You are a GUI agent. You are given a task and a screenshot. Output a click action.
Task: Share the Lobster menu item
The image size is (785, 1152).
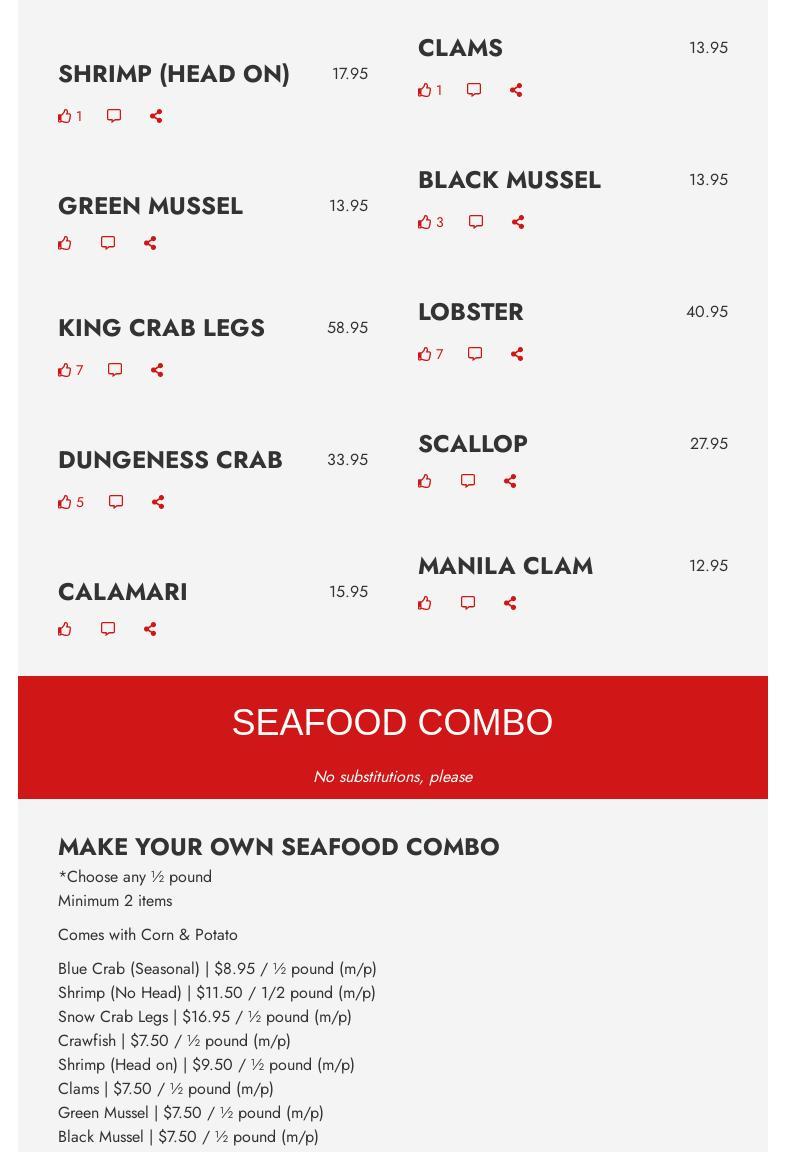(517, 354)
